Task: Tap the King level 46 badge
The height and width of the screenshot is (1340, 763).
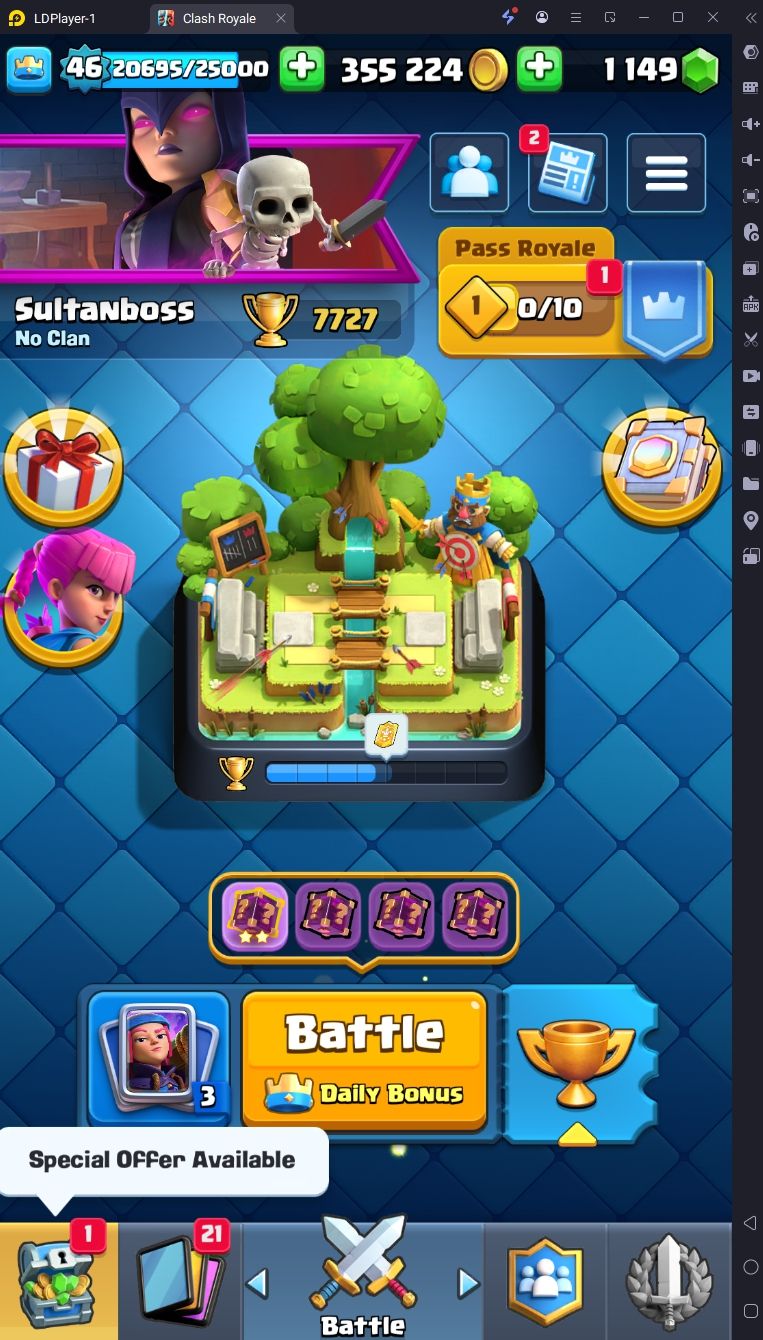Action: coord(85,68)
